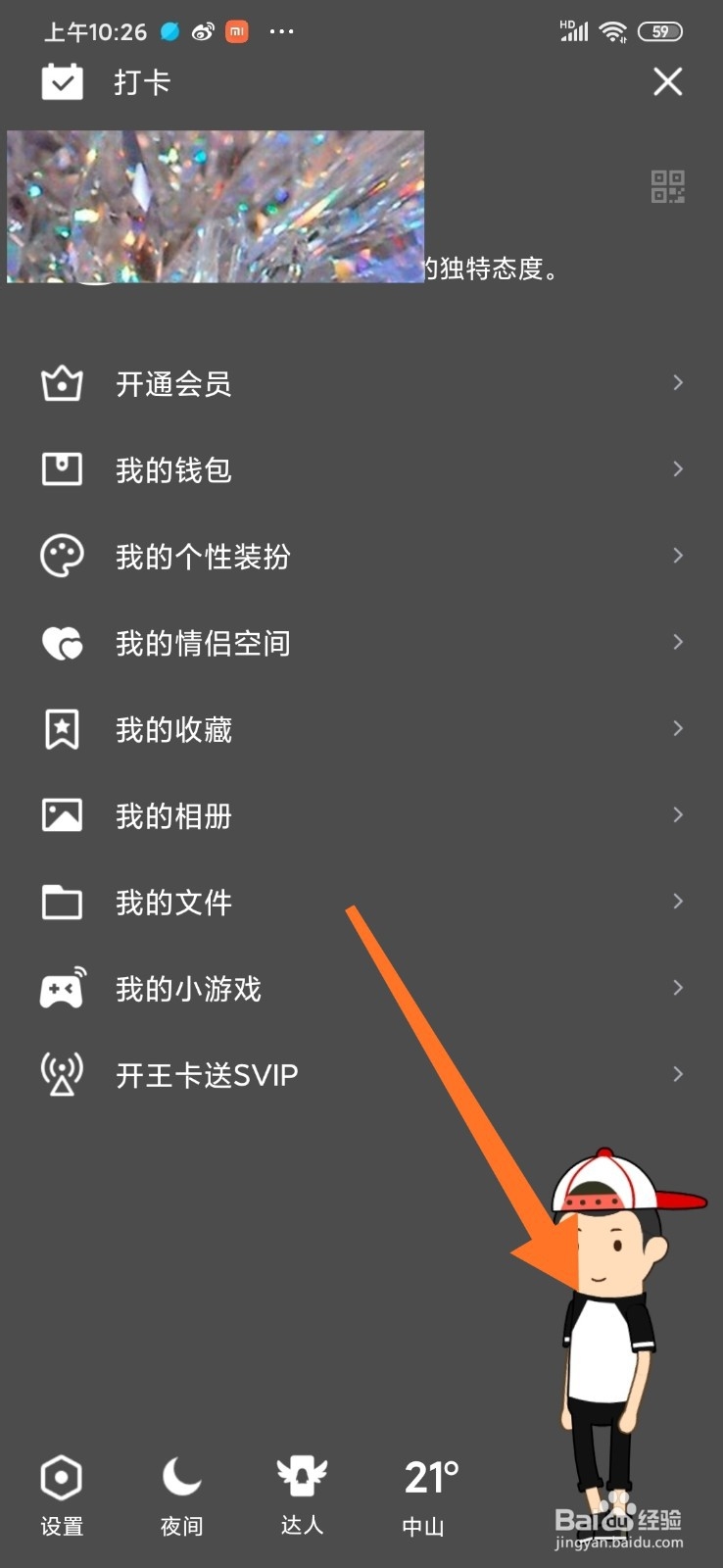Close the drawer with the X
Screen dimensions: 723x1568
[667, 82]
